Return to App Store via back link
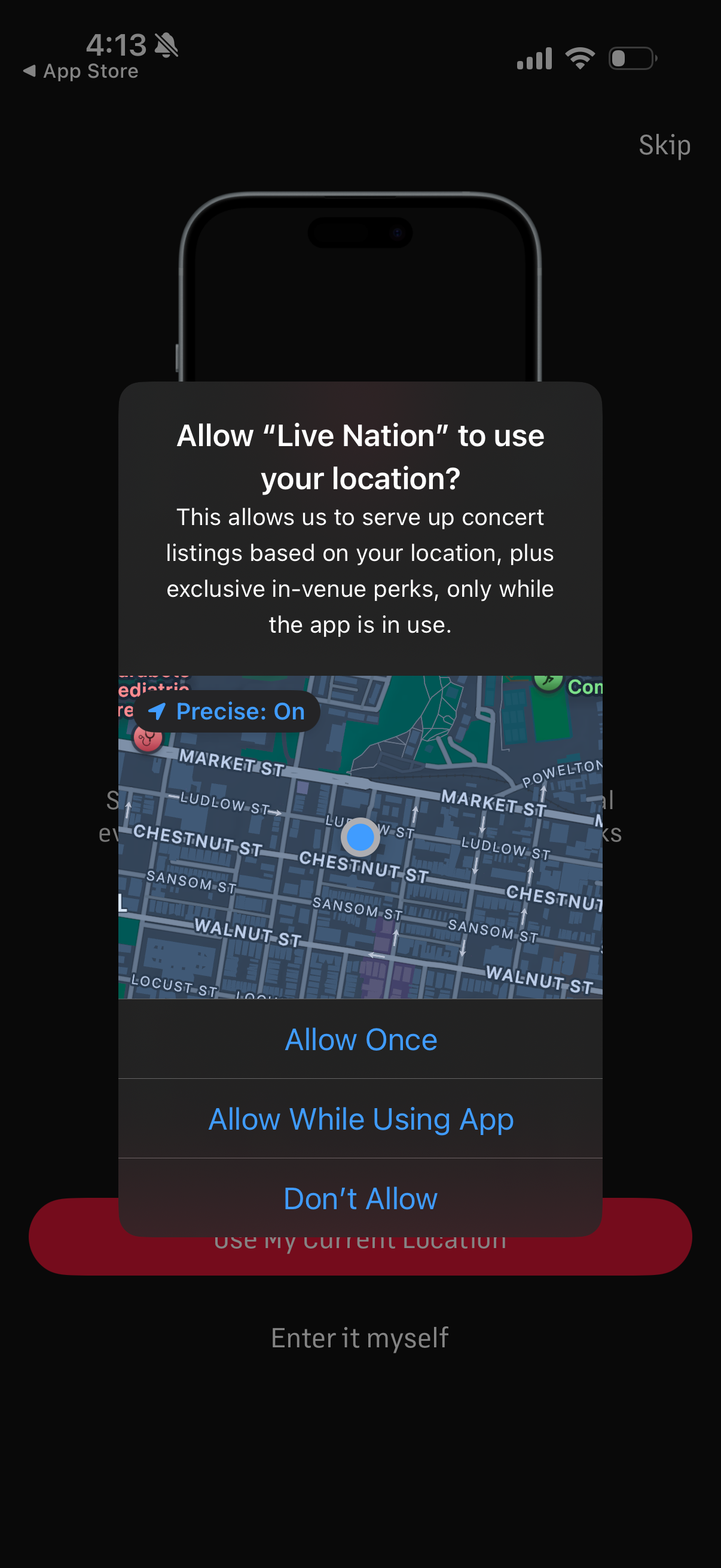This screenshot has width=721, height=1568. (x=81, y=71)
